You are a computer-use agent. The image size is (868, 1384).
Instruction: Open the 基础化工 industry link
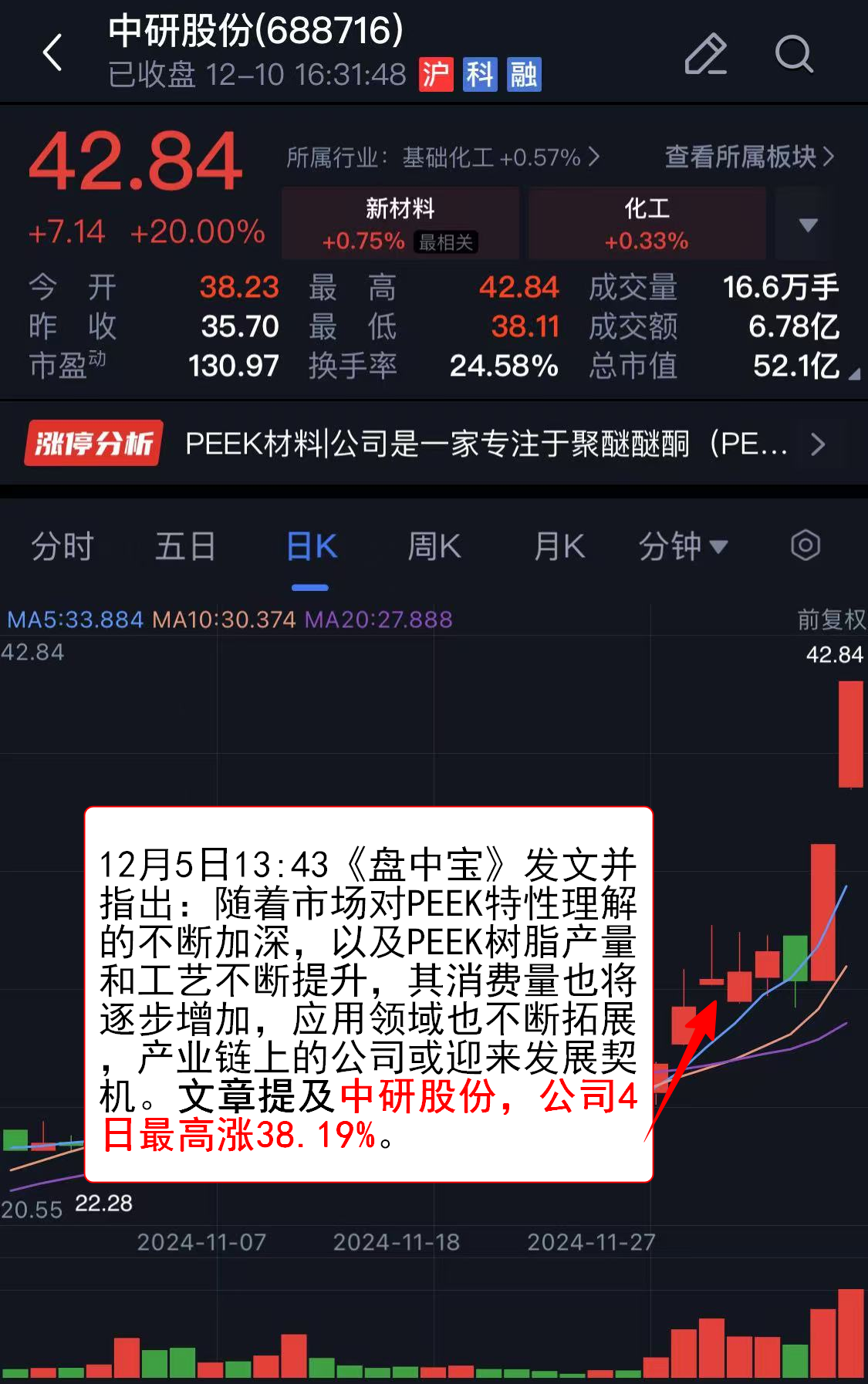pos(443,157)
